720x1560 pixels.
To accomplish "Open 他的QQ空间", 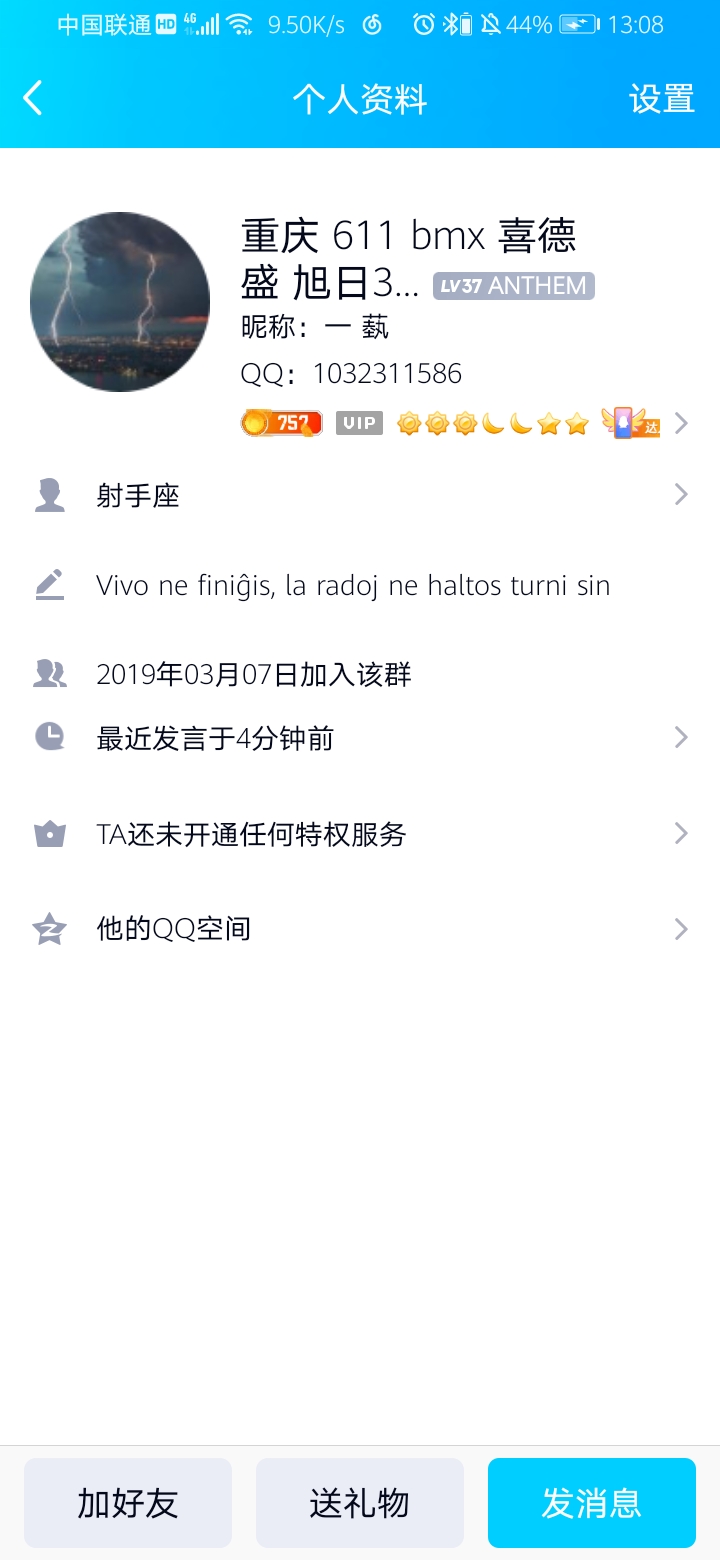I will tap(360, 929).
